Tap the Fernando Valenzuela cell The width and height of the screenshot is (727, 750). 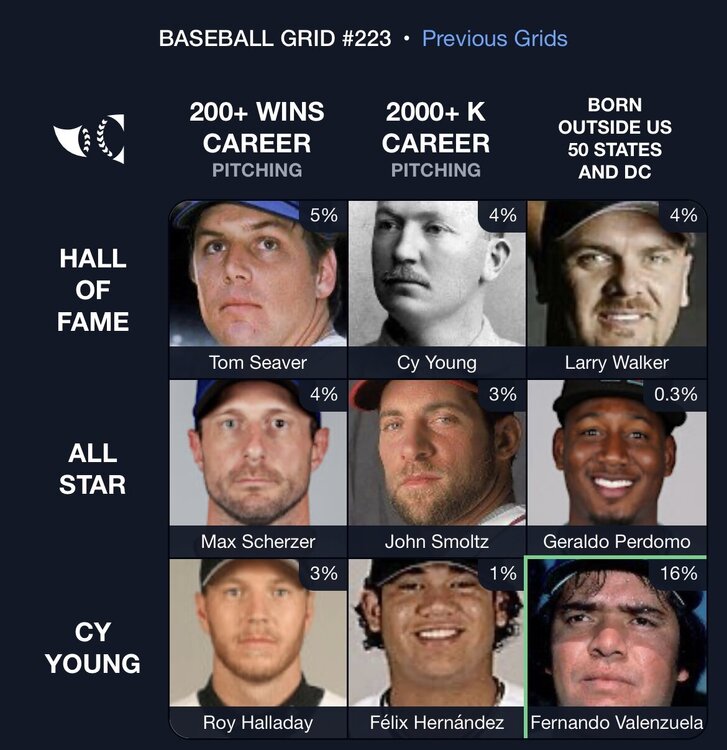point(616,647)
